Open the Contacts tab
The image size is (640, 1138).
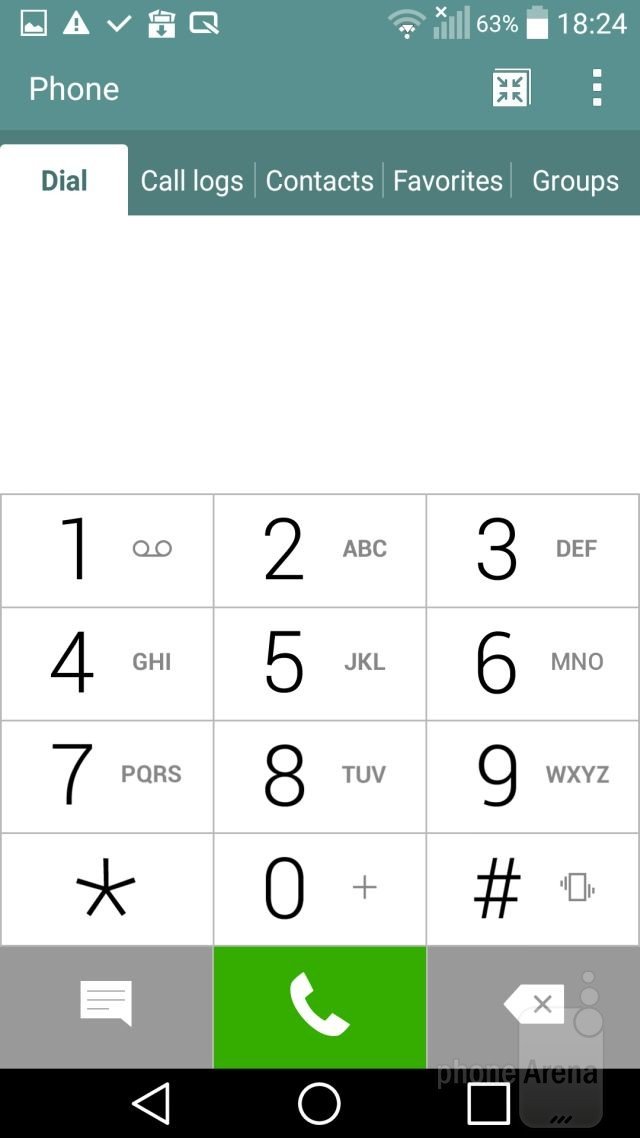[x=319, y=181]
